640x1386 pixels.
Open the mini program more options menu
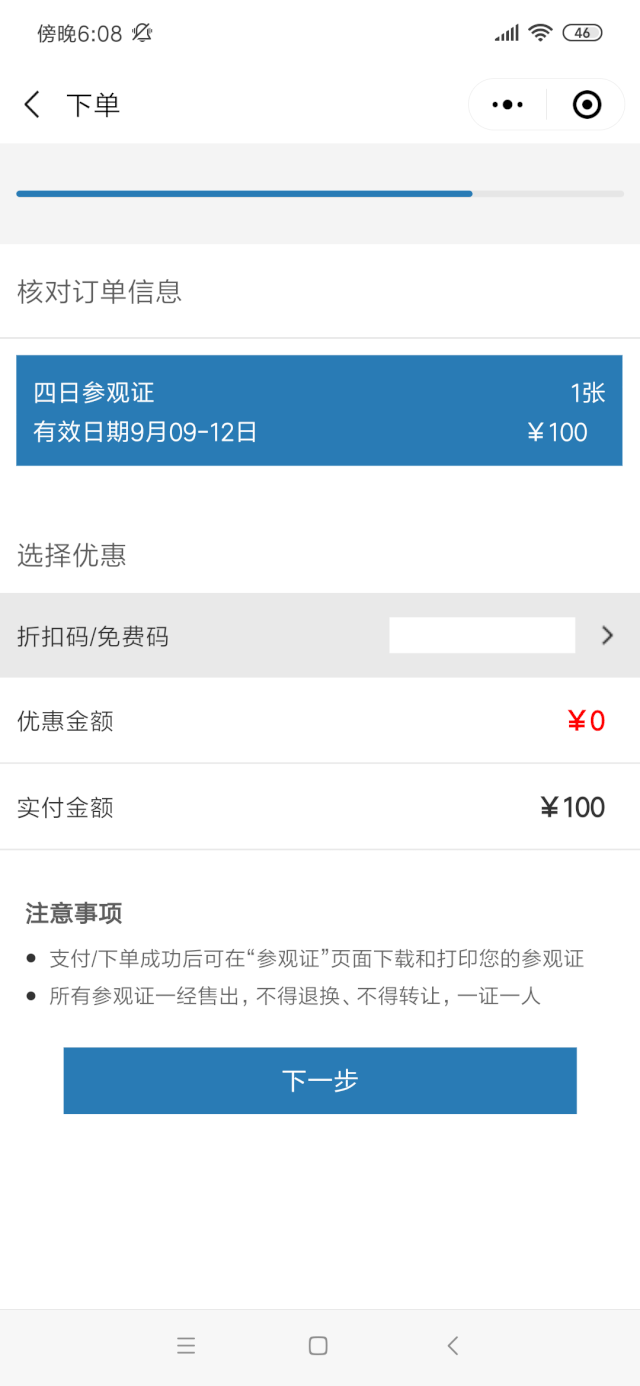(x=508, y=104)
